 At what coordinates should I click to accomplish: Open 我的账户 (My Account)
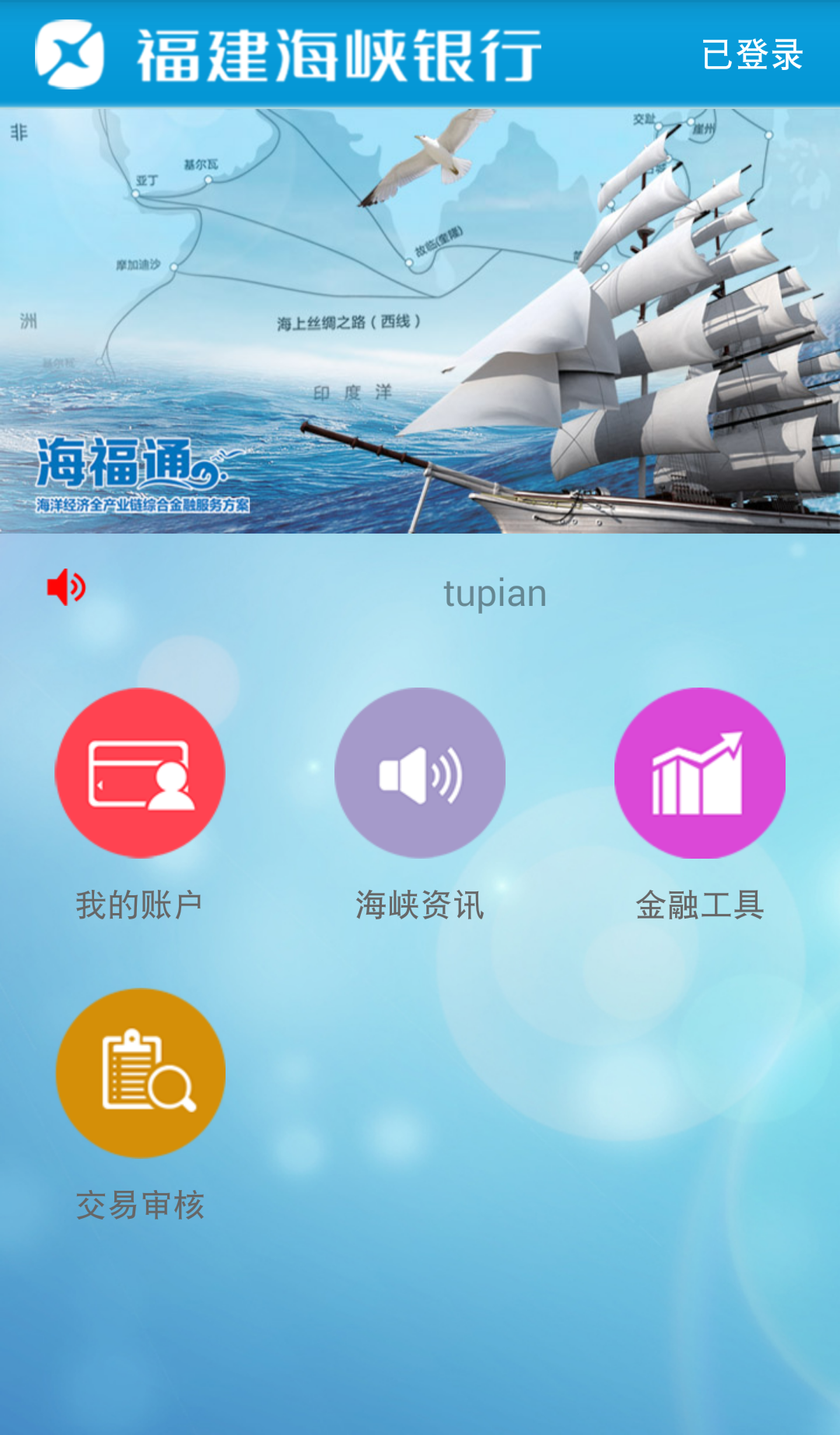click(x=140, y=773)
